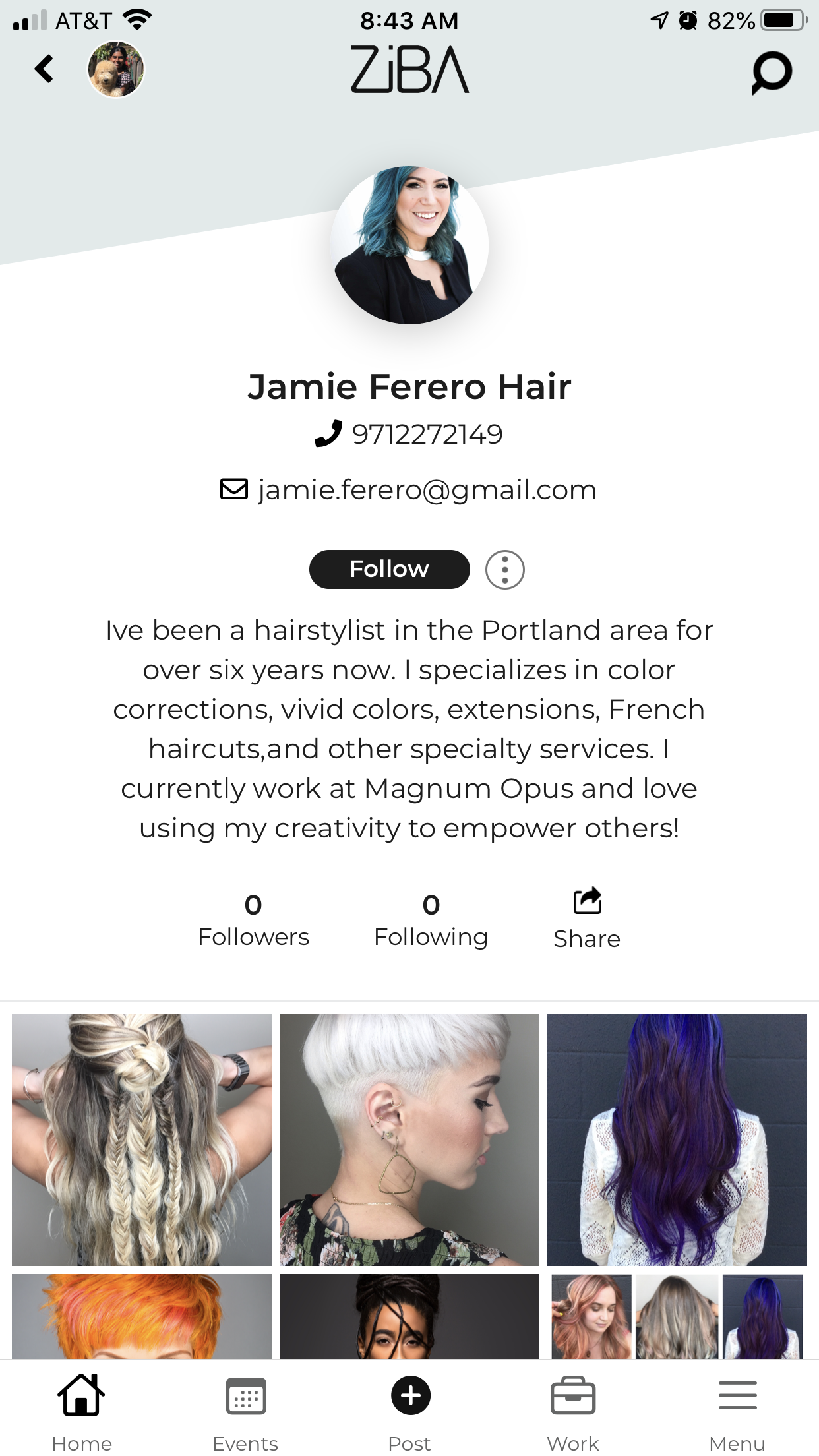819x1456 pixels.
Task: Share this profile
Action: (x=587, y=919)
